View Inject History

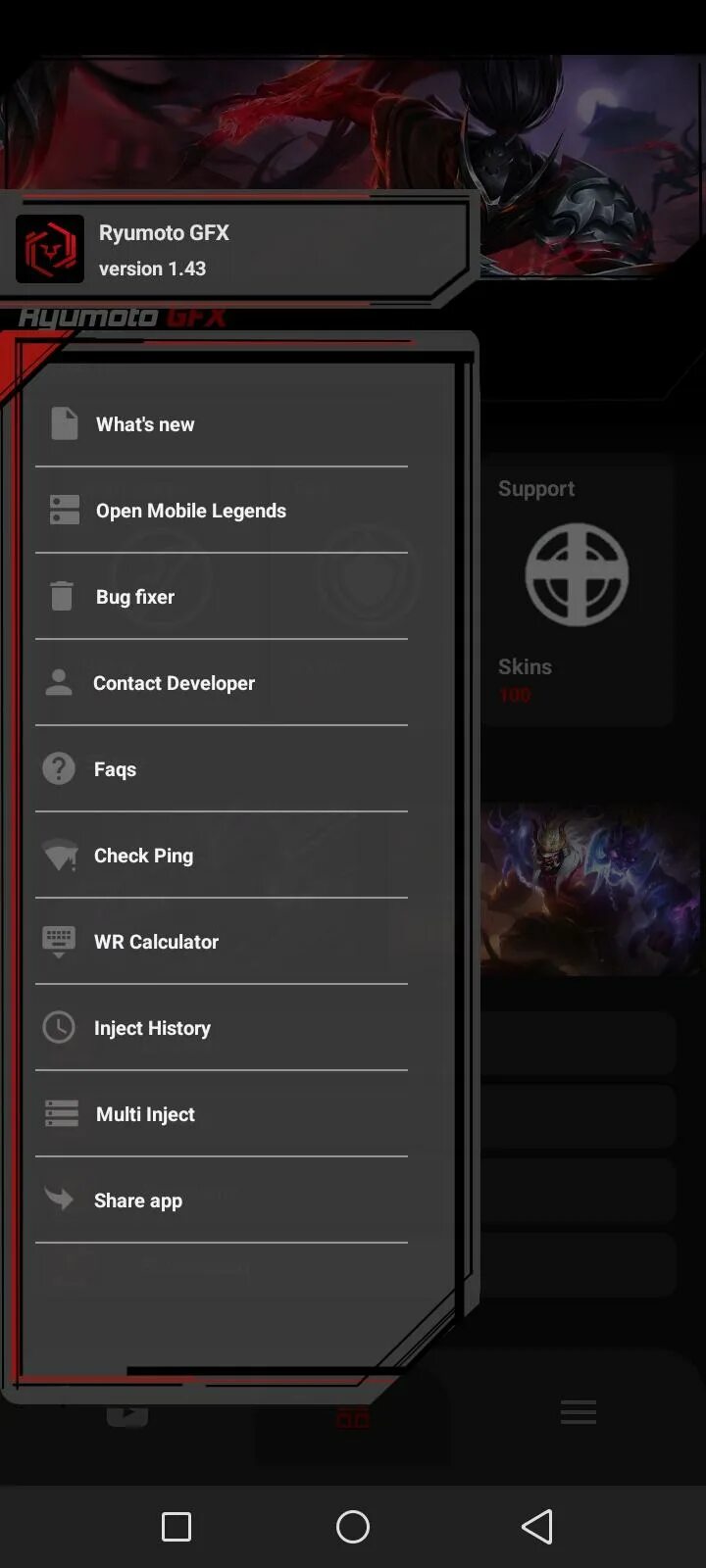point(222,1028)
